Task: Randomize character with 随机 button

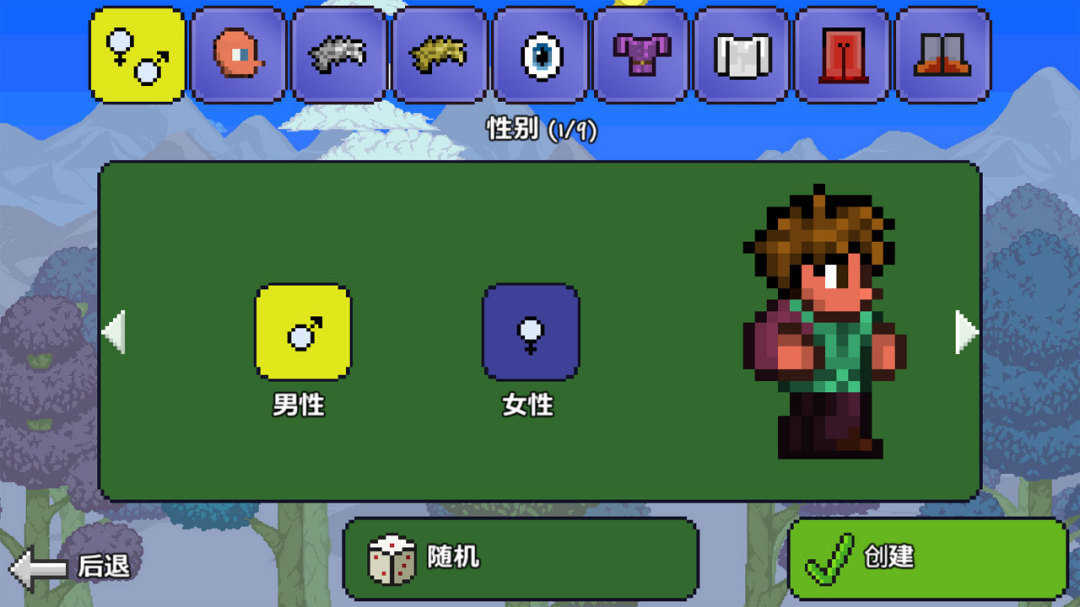Action: click(x=520, y=558)
